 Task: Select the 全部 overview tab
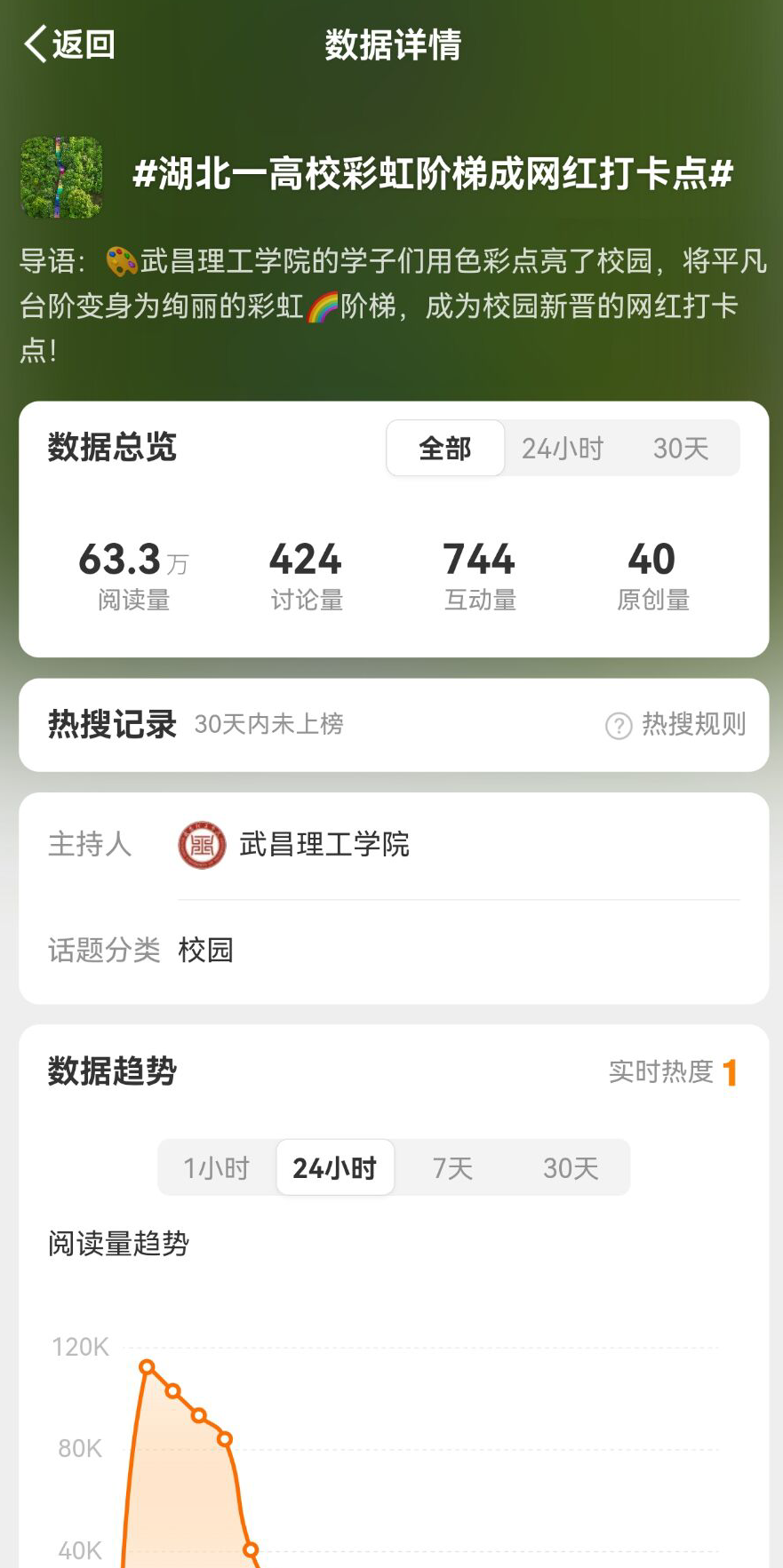click(445, 449)
